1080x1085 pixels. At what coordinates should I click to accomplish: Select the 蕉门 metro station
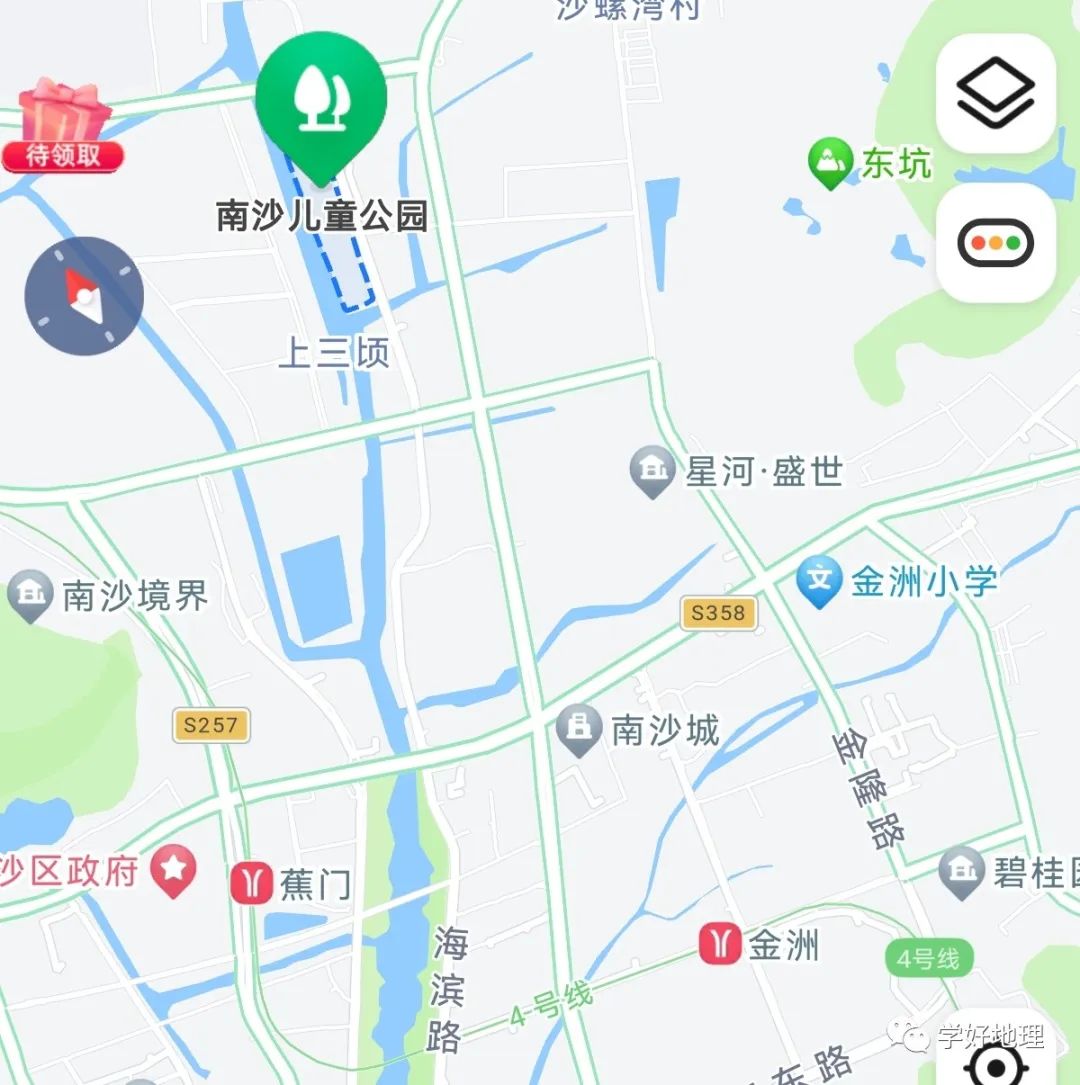(251, 883)
